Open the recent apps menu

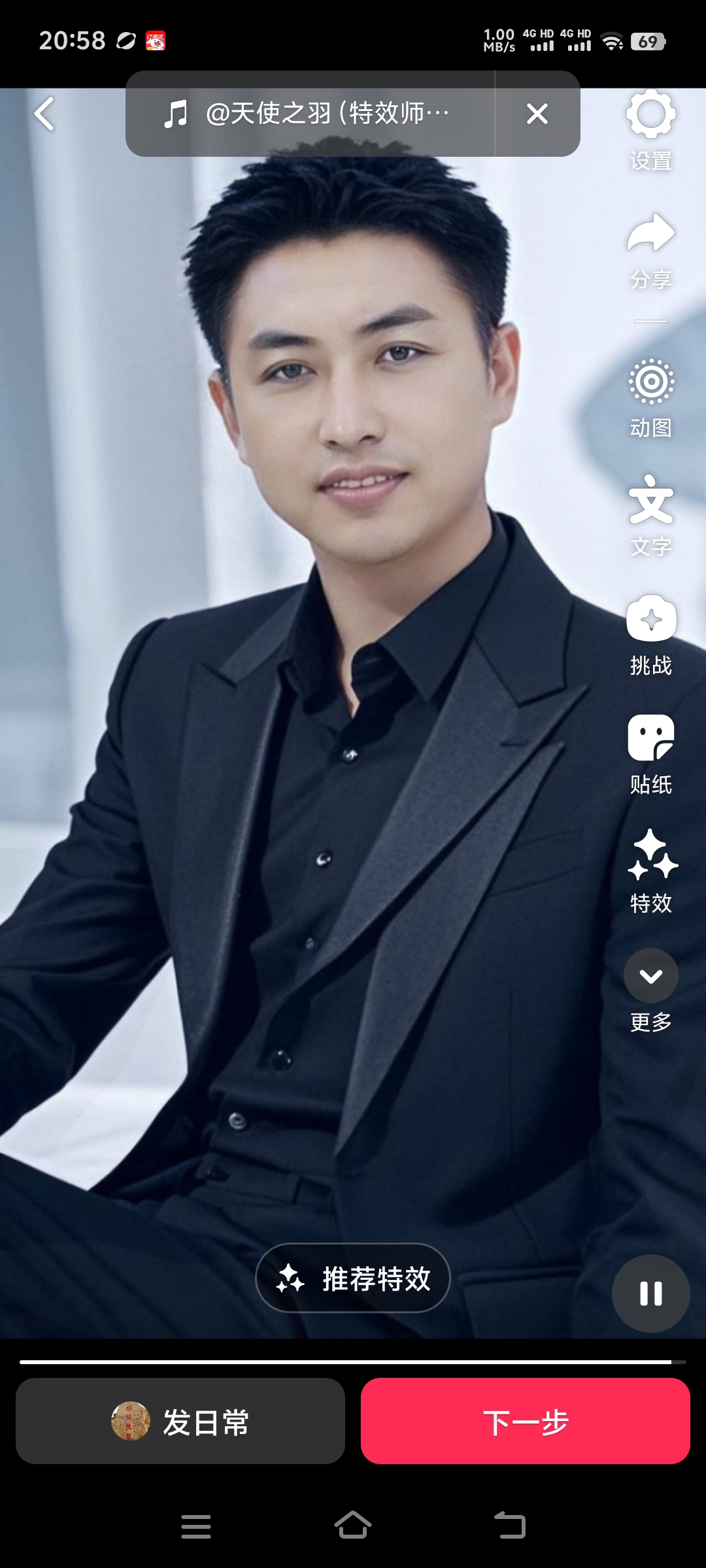point(195,1526)
